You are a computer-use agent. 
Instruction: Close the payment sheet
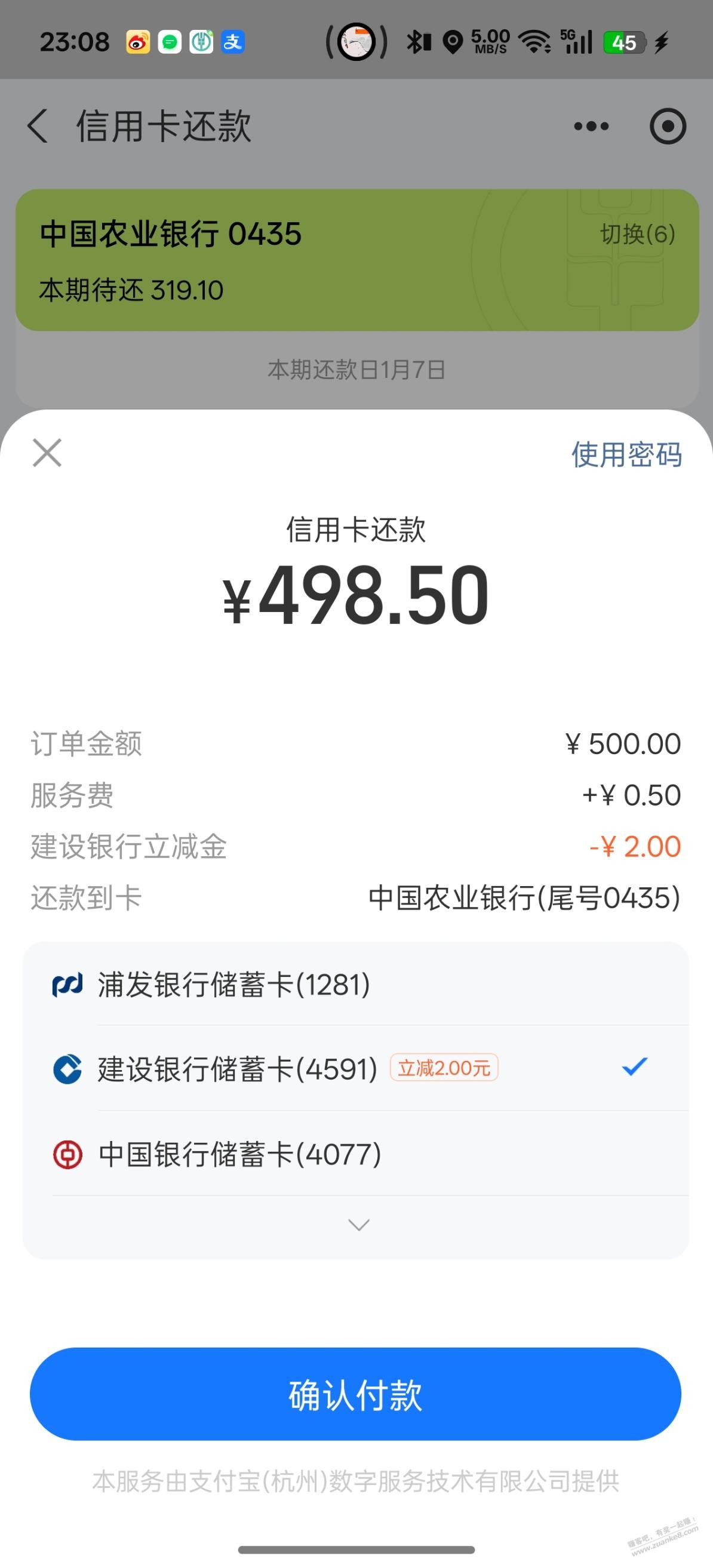(x=47, y=453)
